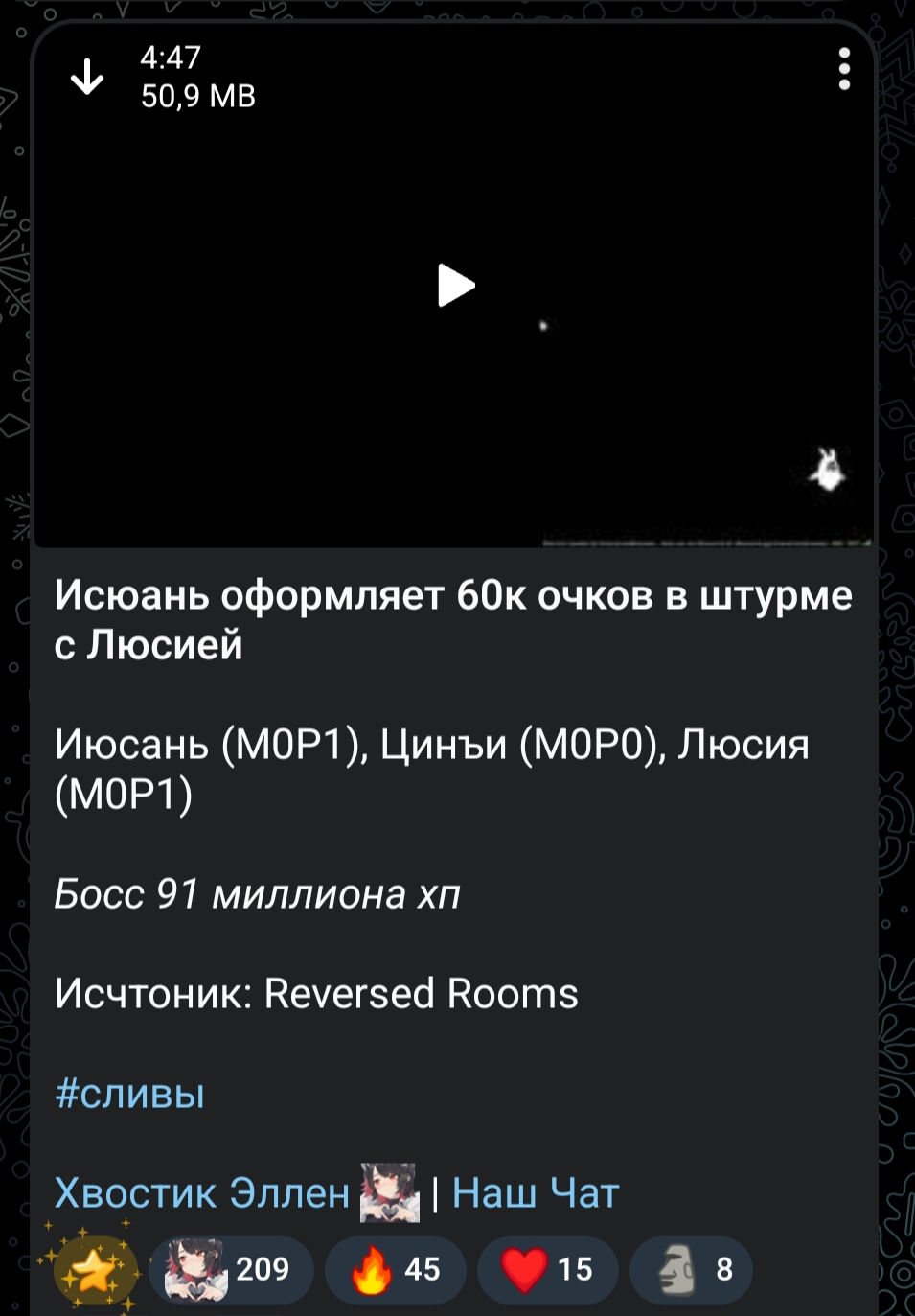Play the 4:47 video
Screen dimensions: 915x1316
[456, 286]
